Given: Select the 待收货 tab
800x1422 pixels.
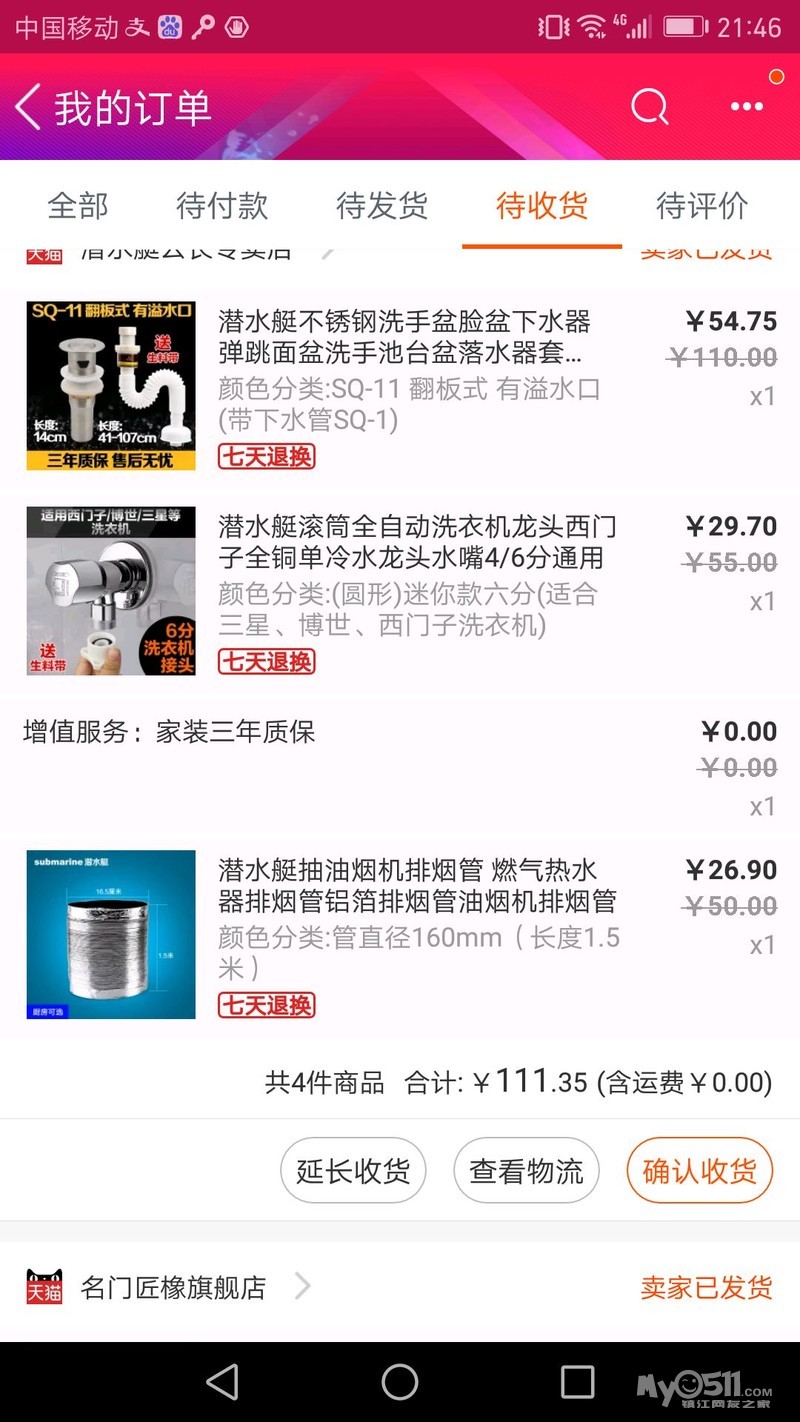Looking at the screenshot, I should click(542, 206).
